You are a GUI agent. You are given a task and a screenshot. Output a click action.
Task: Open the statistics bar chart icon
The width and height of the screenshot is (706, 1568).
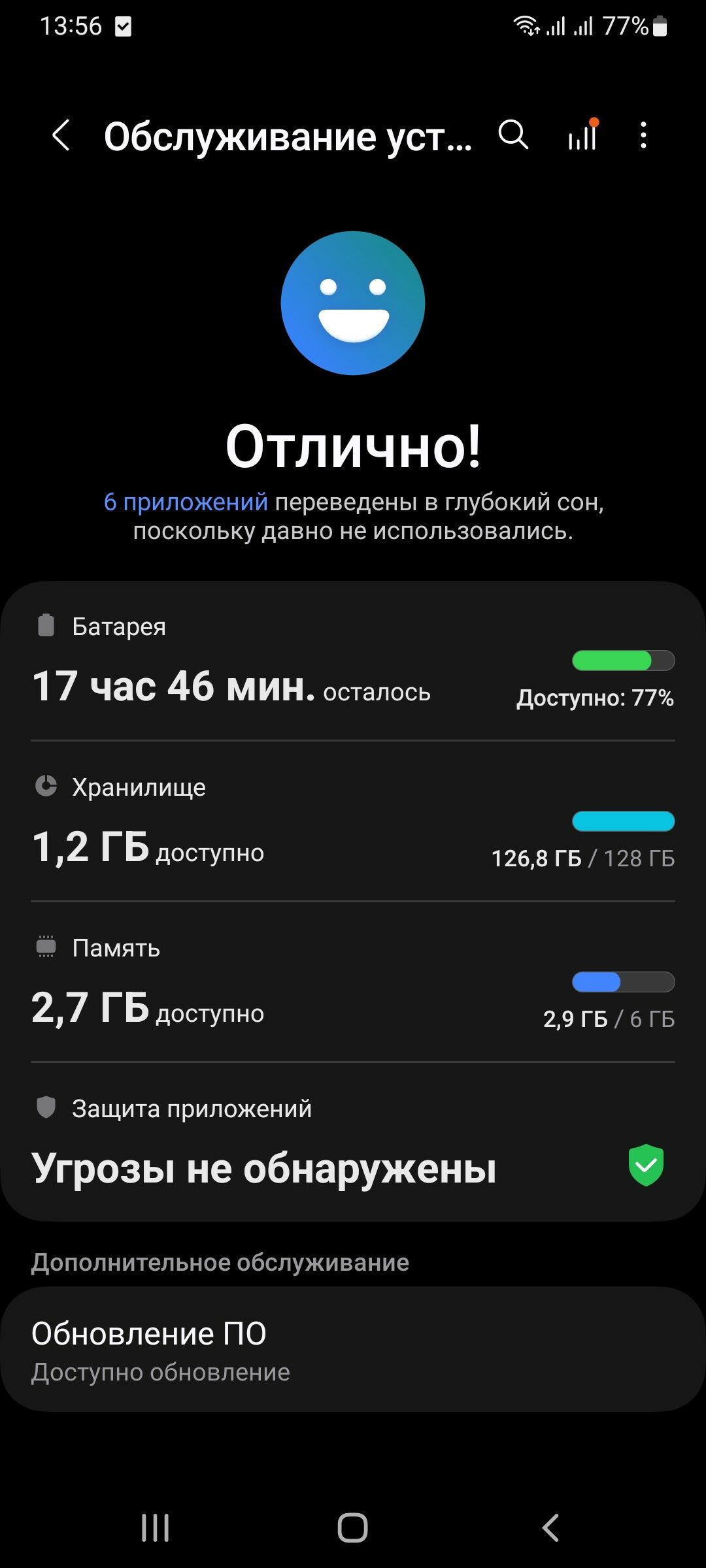point(582,137)
